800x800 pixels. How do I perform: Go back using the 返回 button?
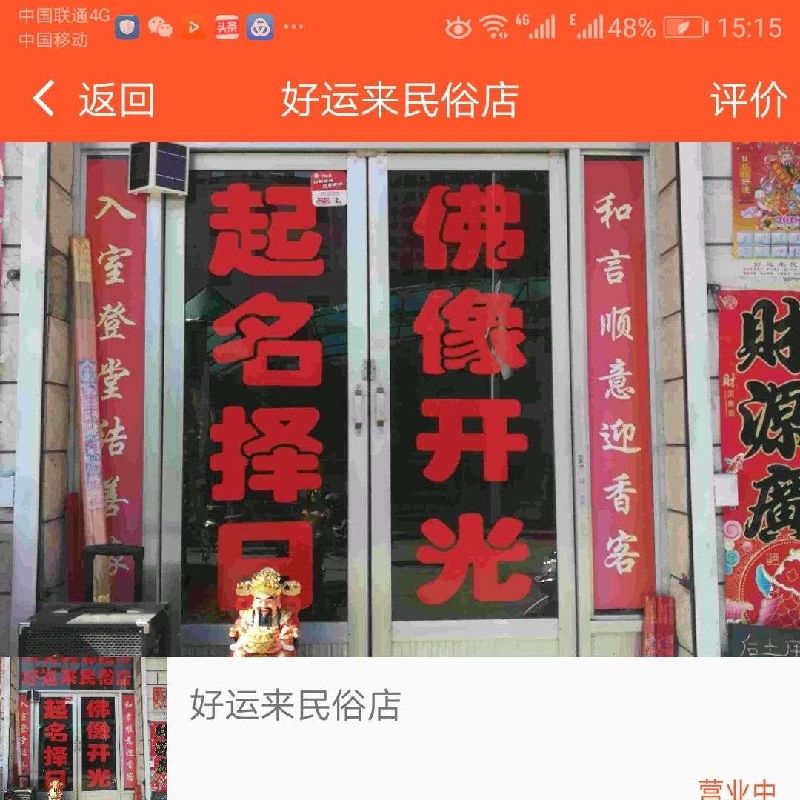(x=93, y=100)
